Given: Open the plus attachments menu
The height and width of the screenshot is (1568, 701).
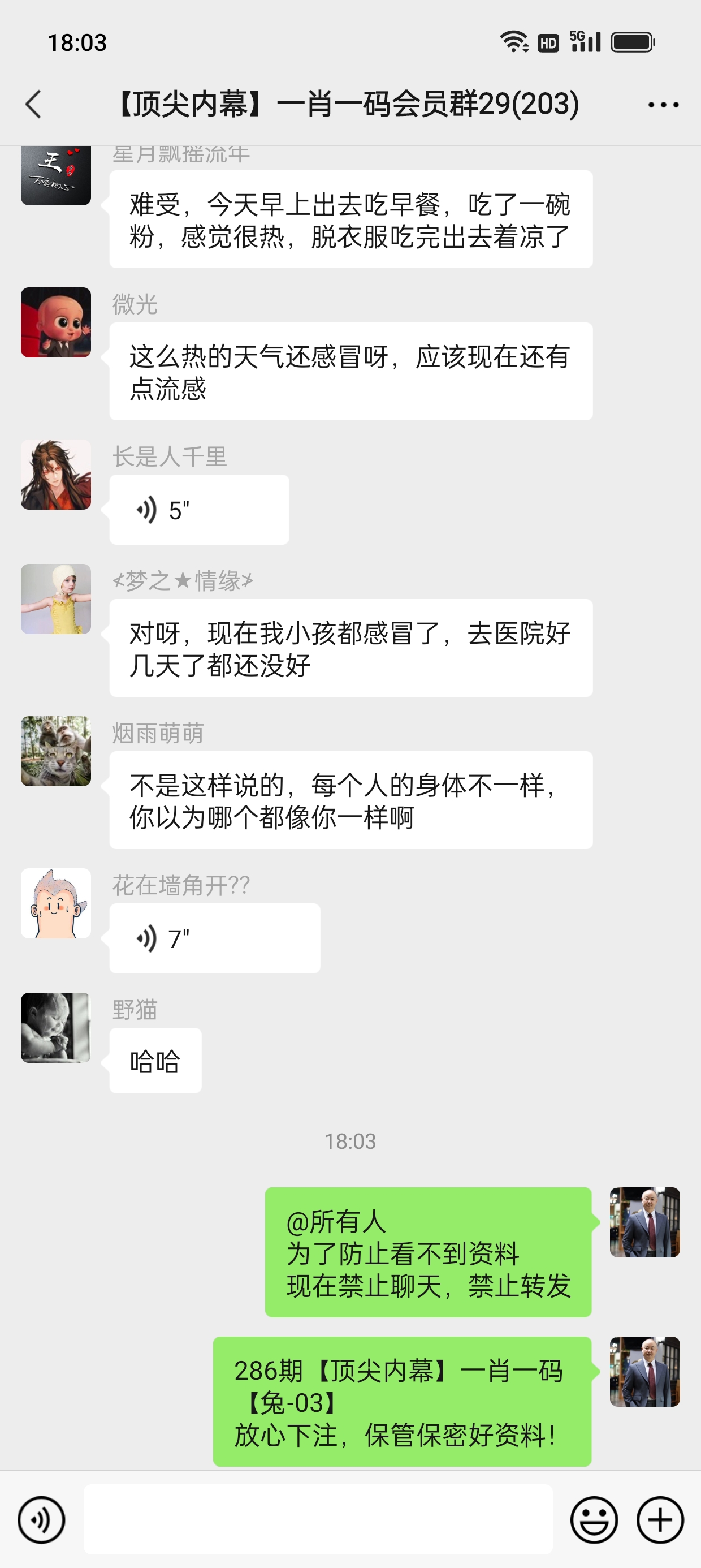Looking at the screenshot, I should click(x=660, y=1520).
